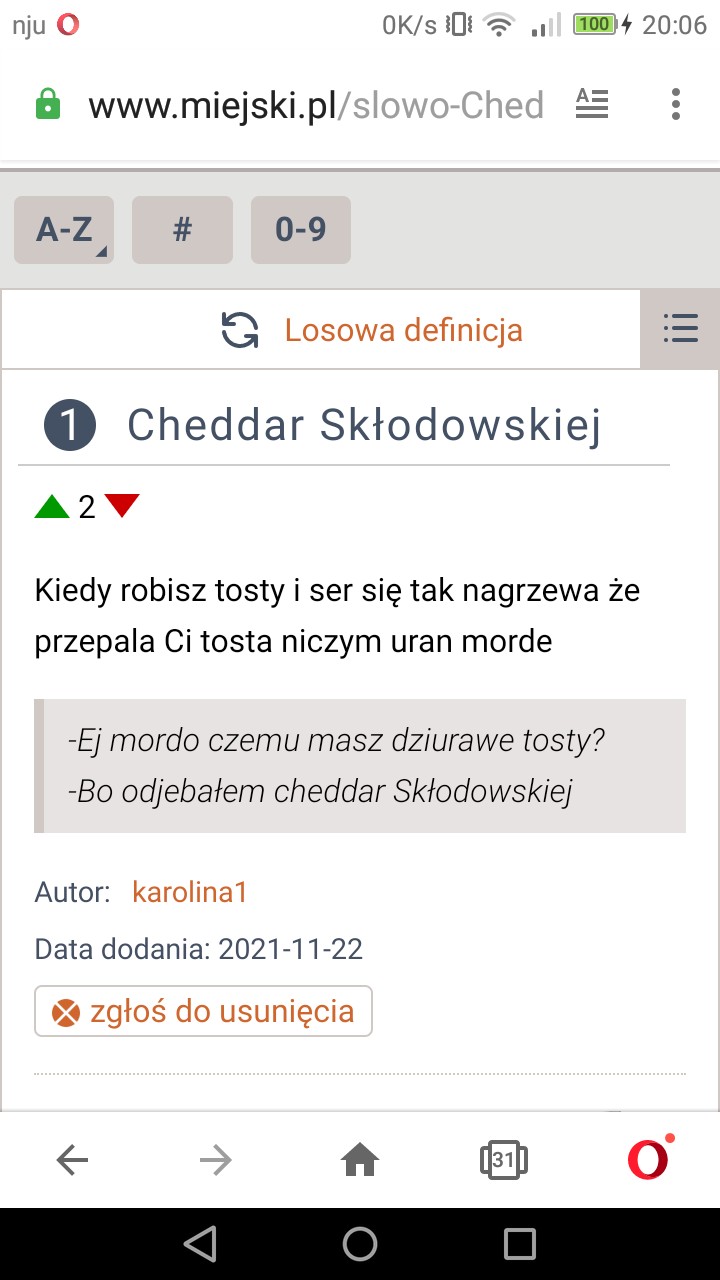720x1280 pixels.
Task: Report definition with zgłoś do usunięcia
Action: [x=204, y=1011]
